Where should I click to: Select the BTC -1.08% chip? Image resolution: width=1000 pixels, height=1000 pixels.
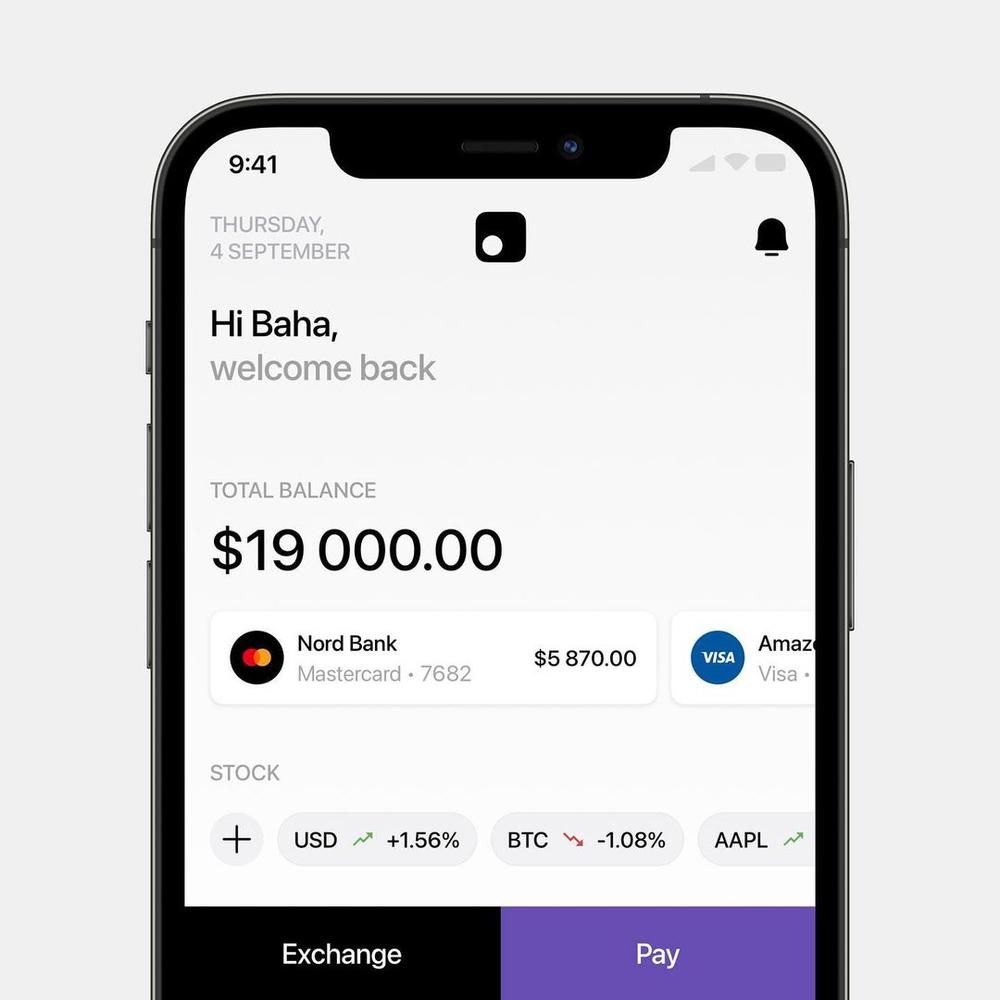[587, 839]
